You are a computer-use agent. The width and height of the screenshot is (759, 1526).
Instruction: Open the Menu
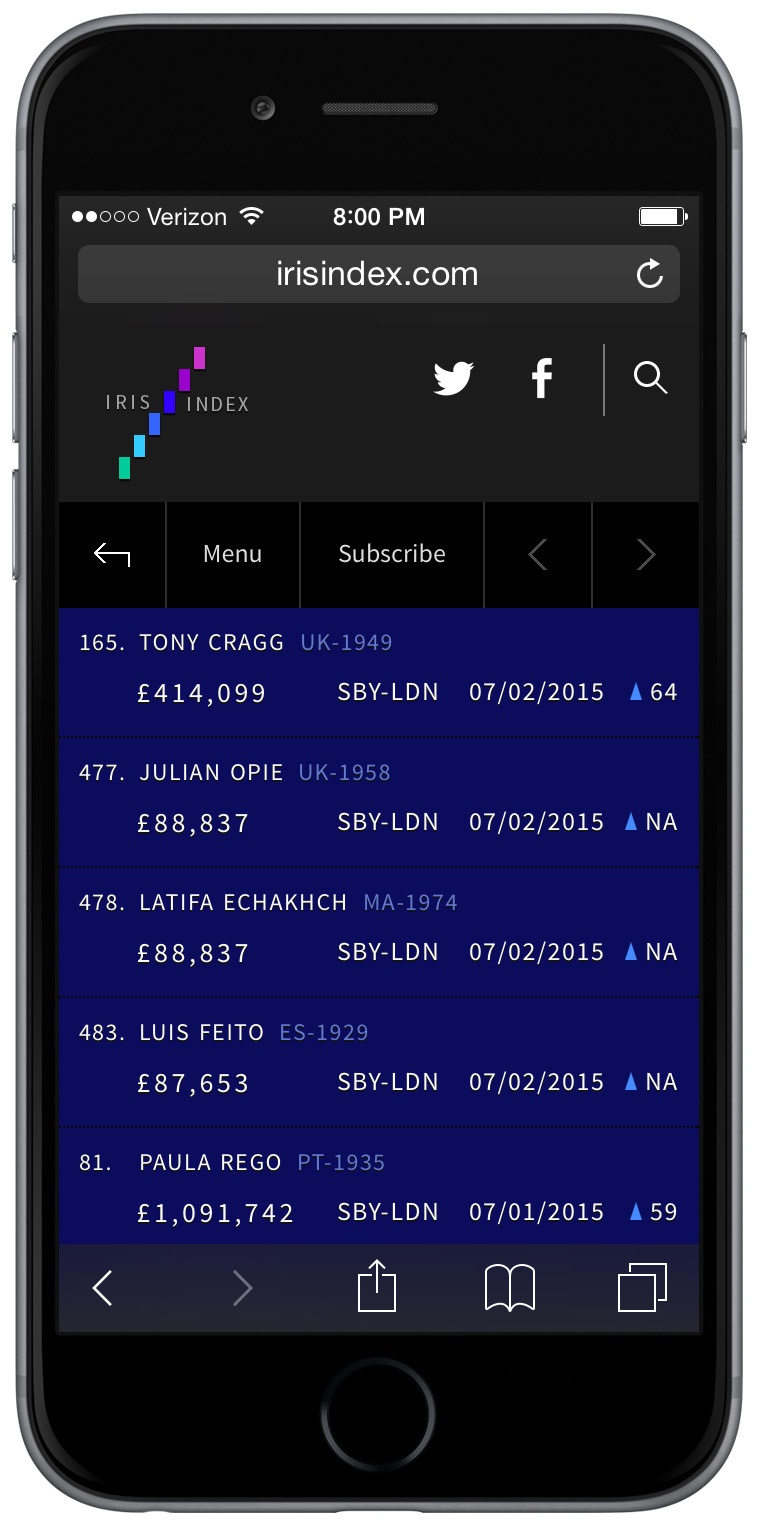(x=233, y=554)
